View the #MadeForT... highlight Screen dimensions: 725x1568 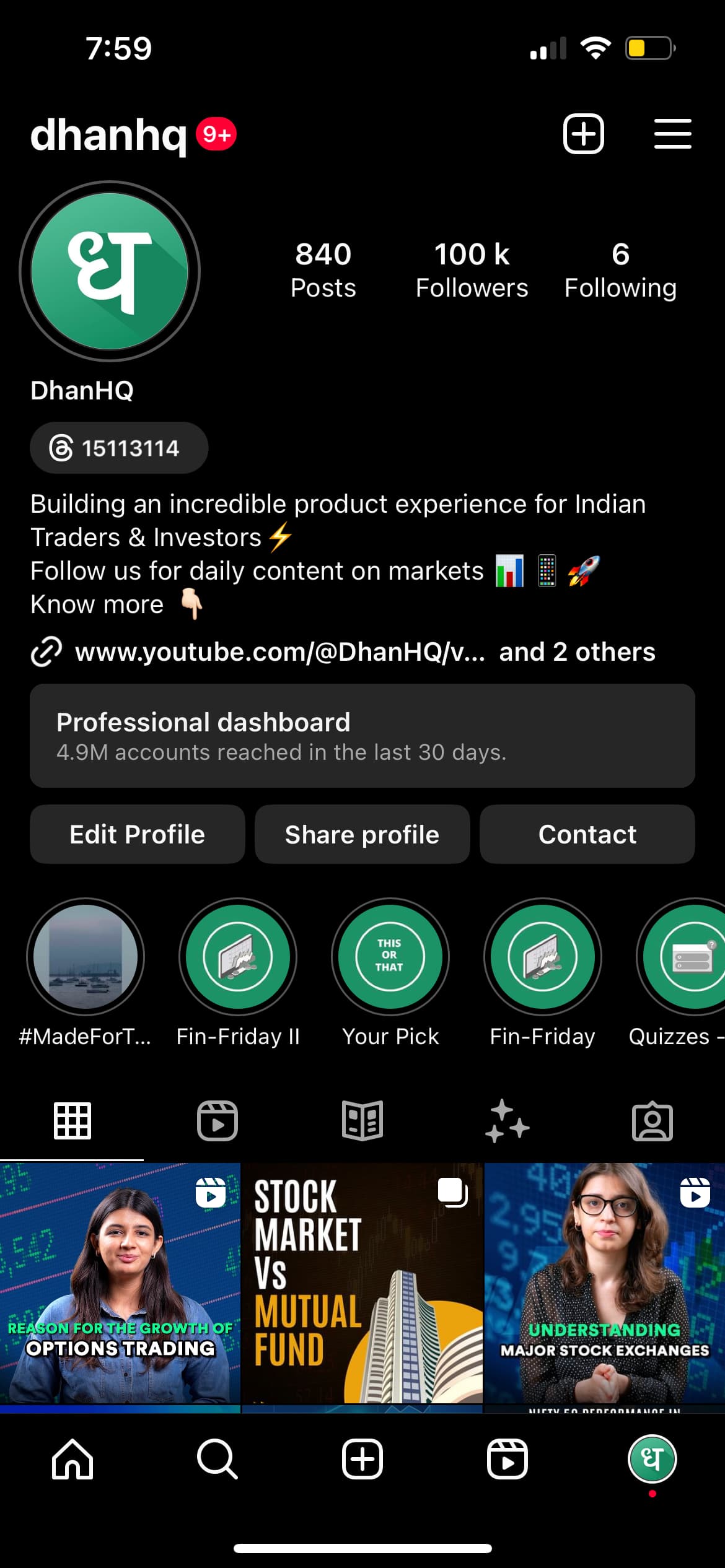click(x=86, y=957)
